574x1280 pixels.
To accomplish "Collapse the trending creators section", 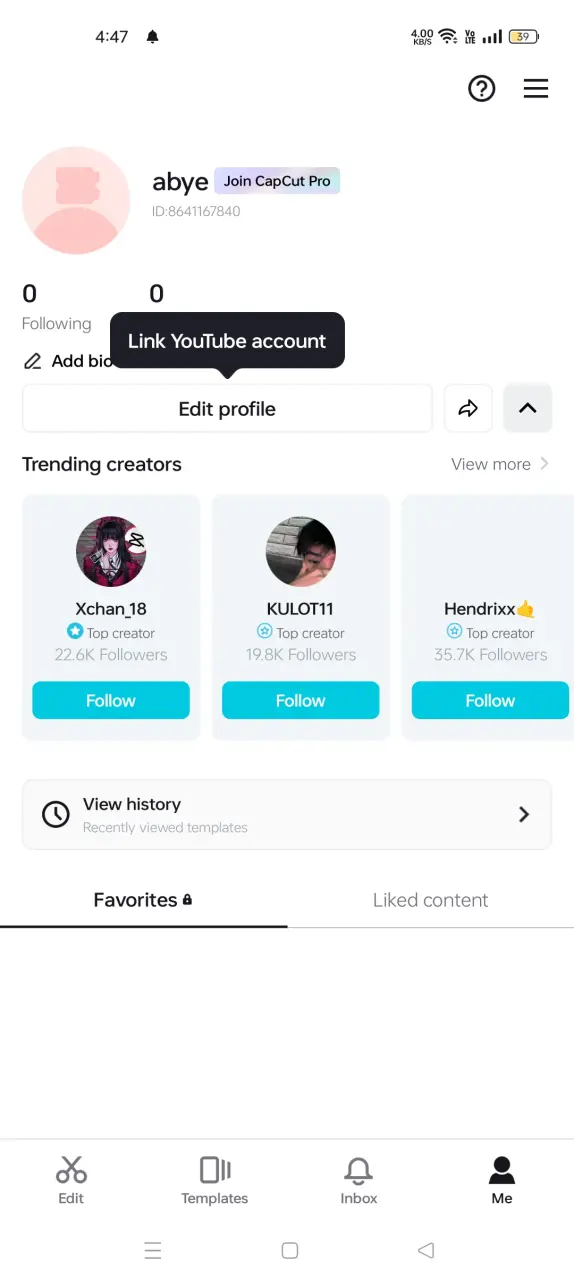I will (x=528, y=409).
